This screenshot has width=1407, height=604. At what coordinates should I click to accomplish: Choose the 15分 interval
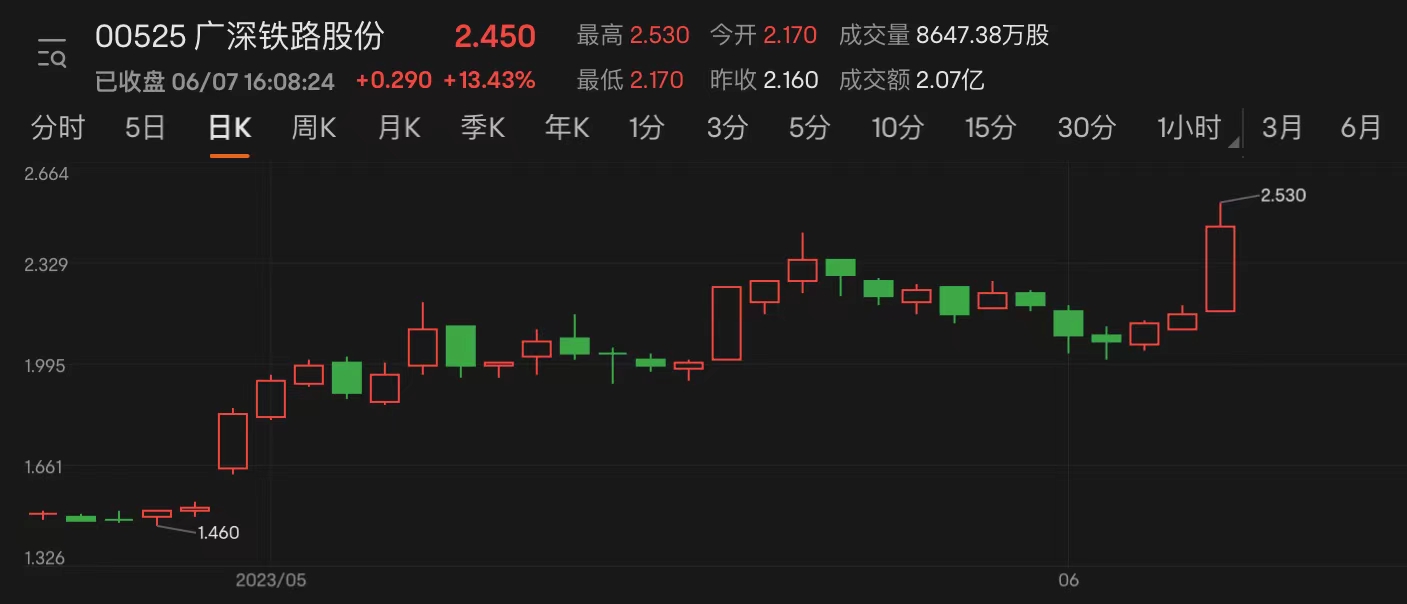tap(990, 128)
